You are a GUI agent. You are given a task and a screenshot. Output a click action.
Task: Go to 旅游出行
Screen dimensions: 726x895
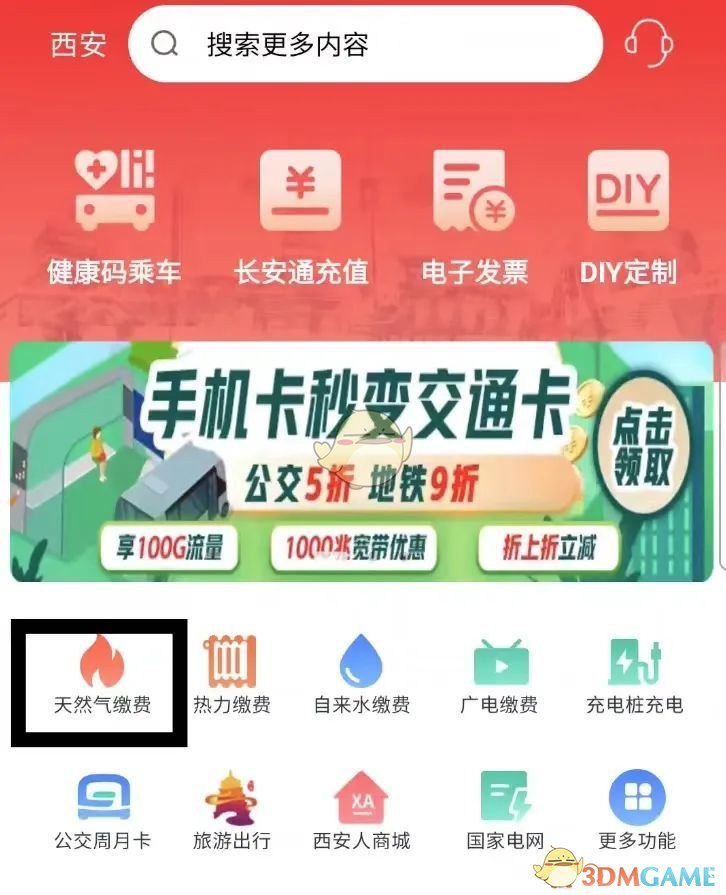(231, 811)
